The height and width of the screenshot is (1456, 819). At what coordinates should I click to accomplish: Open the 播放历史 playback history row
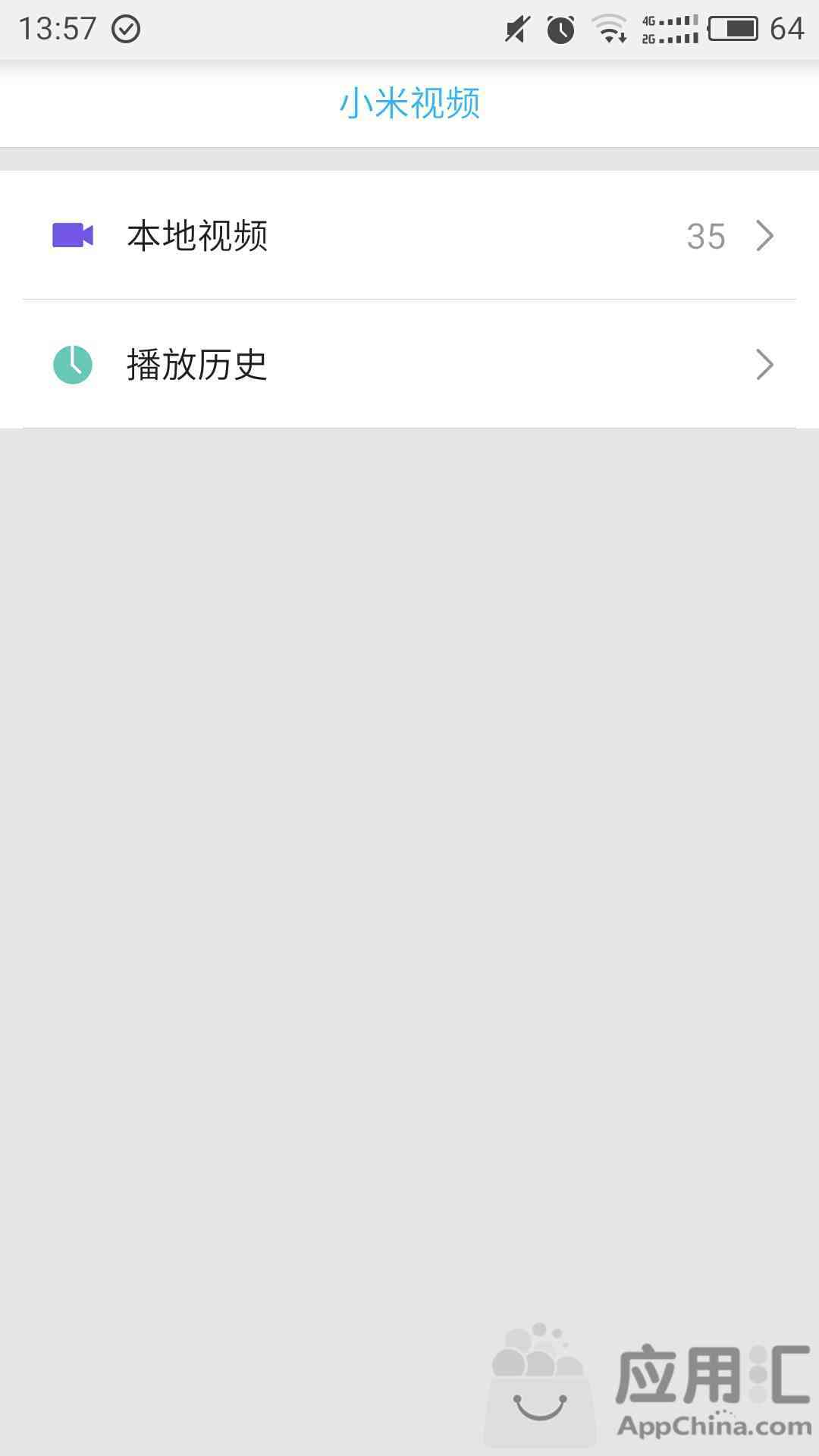click(x=409, y=364)
